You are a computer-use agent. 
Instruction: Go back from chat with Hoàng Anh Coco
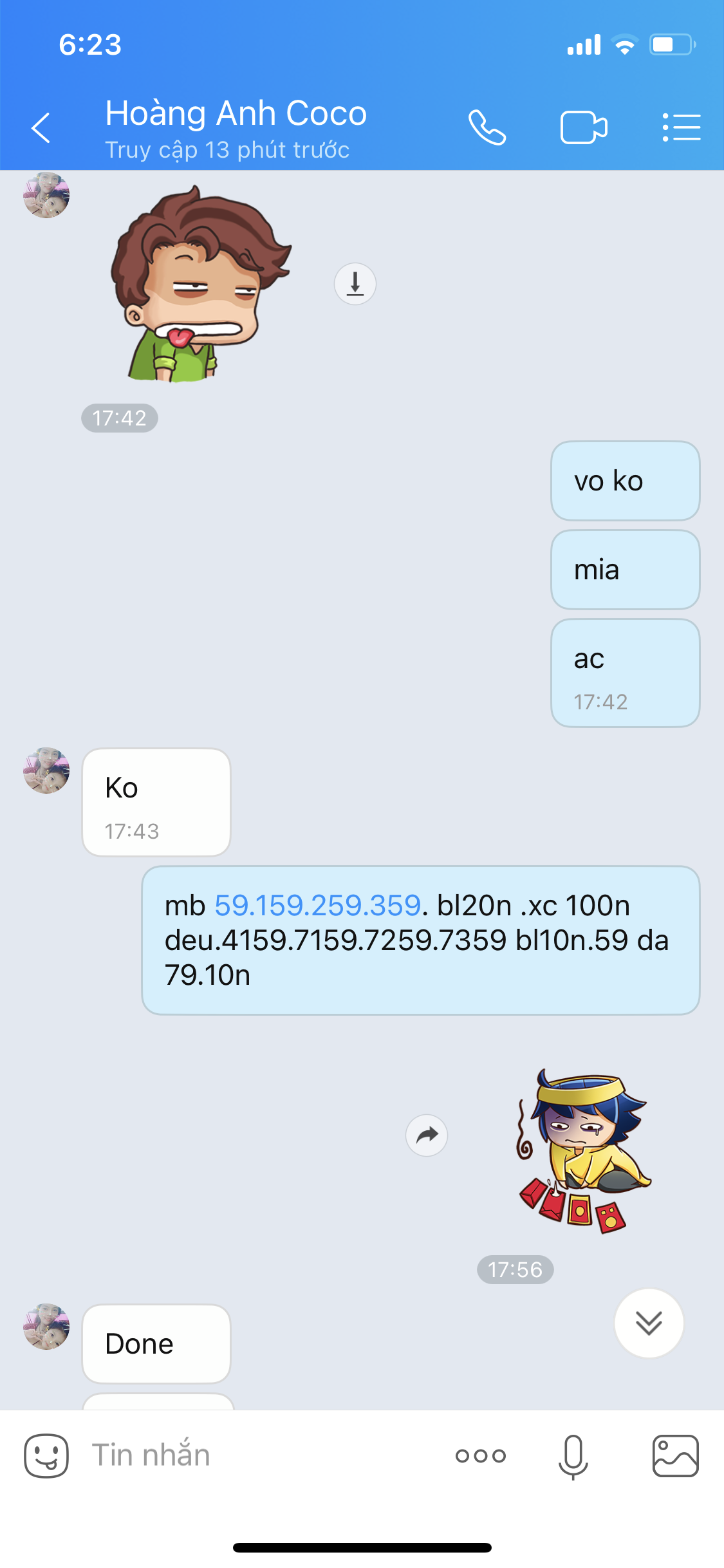tap(41, 127)
